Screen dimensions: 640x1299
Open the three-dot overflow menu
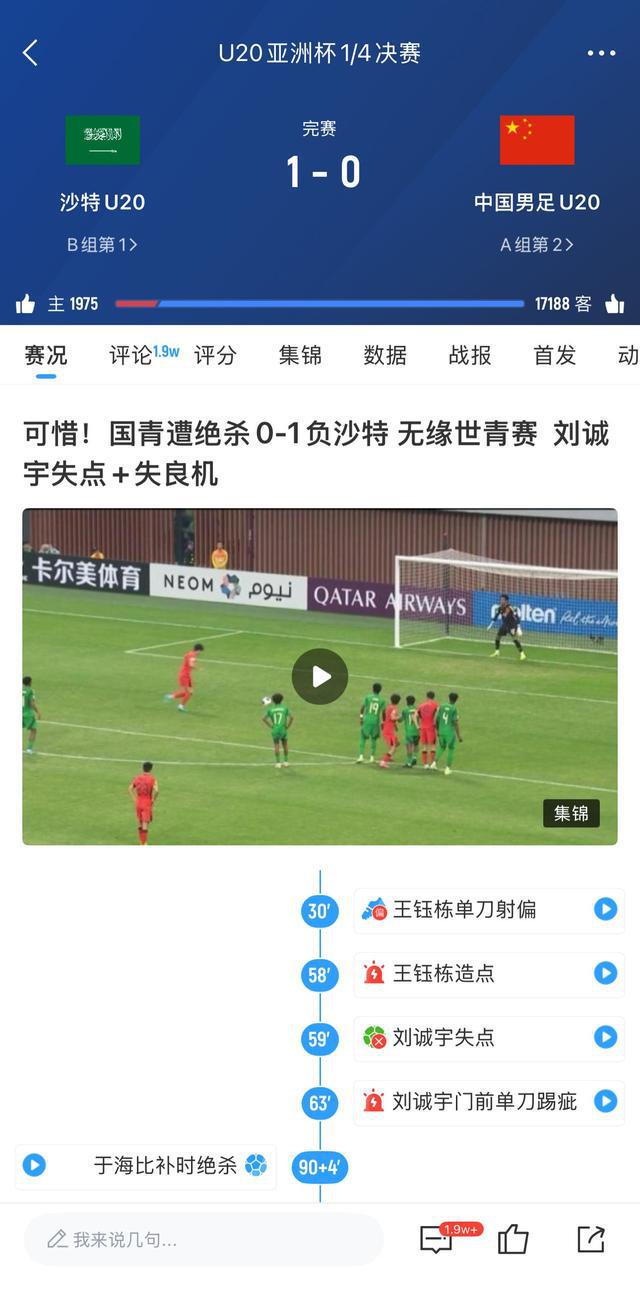pos(601,53)
